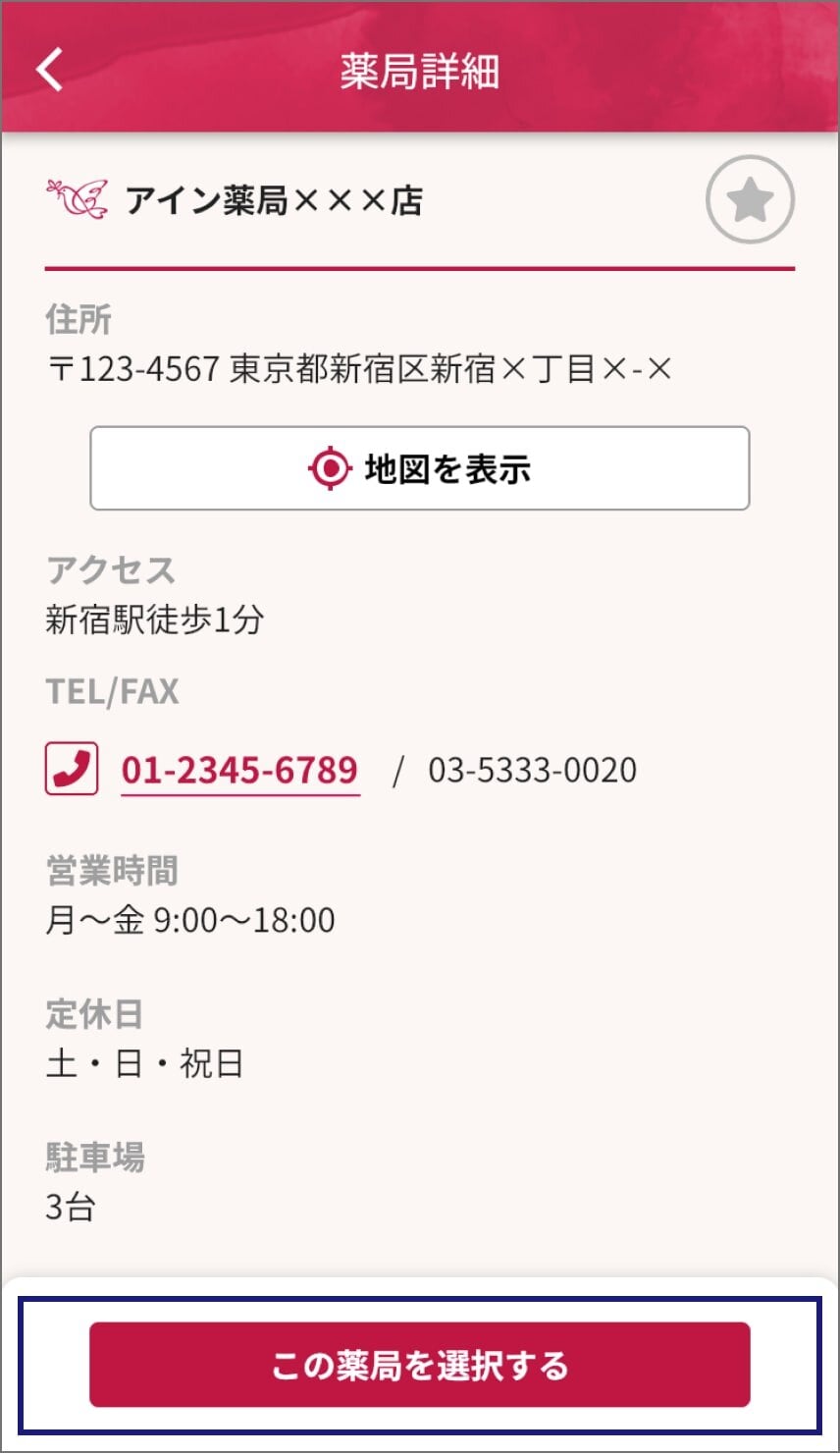Screen dimensions: 840x1455
Task: Tap the red phone icon
Action: click(x=72, y=769)
